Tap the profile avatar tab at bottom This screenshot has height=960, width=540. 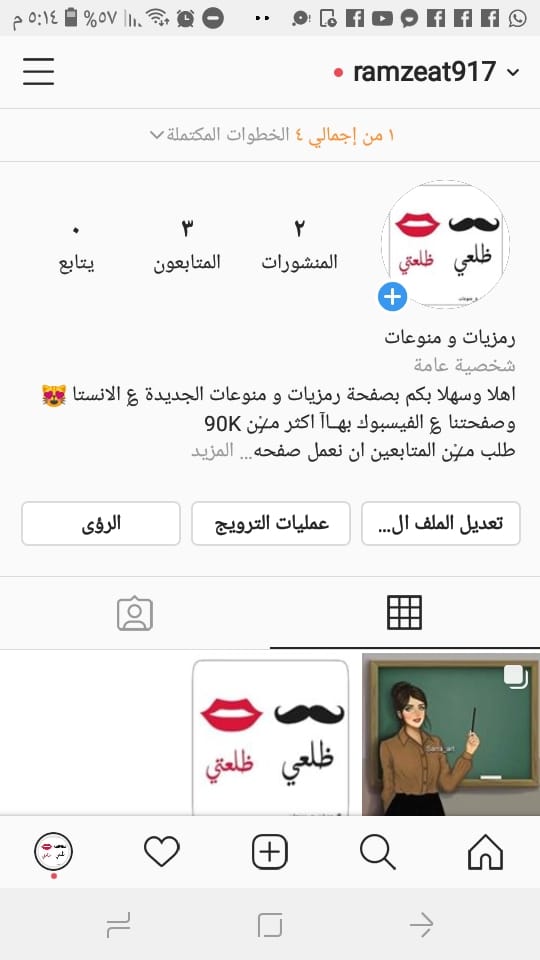(53, 852)
